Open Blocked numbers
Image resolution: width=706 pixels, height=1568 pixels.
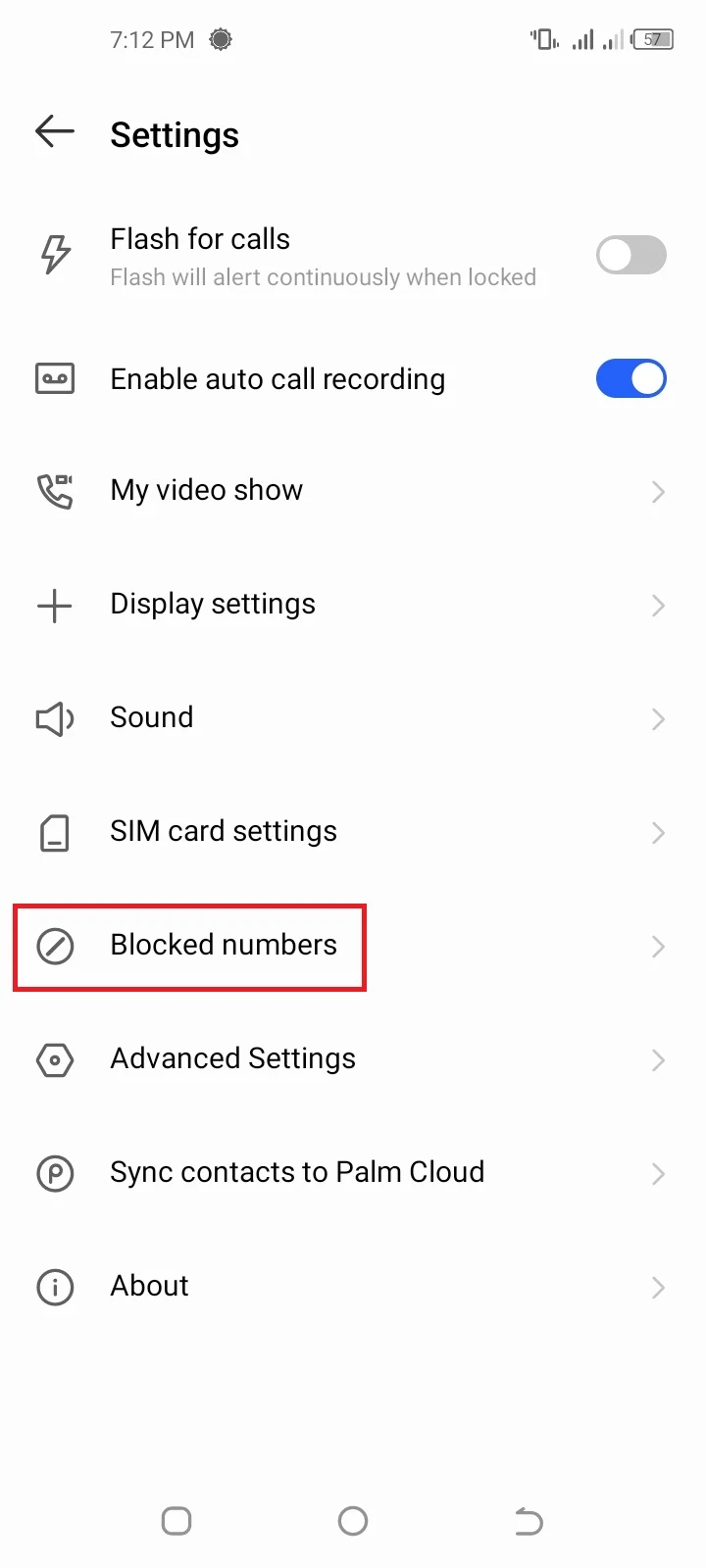coord(353,946)
